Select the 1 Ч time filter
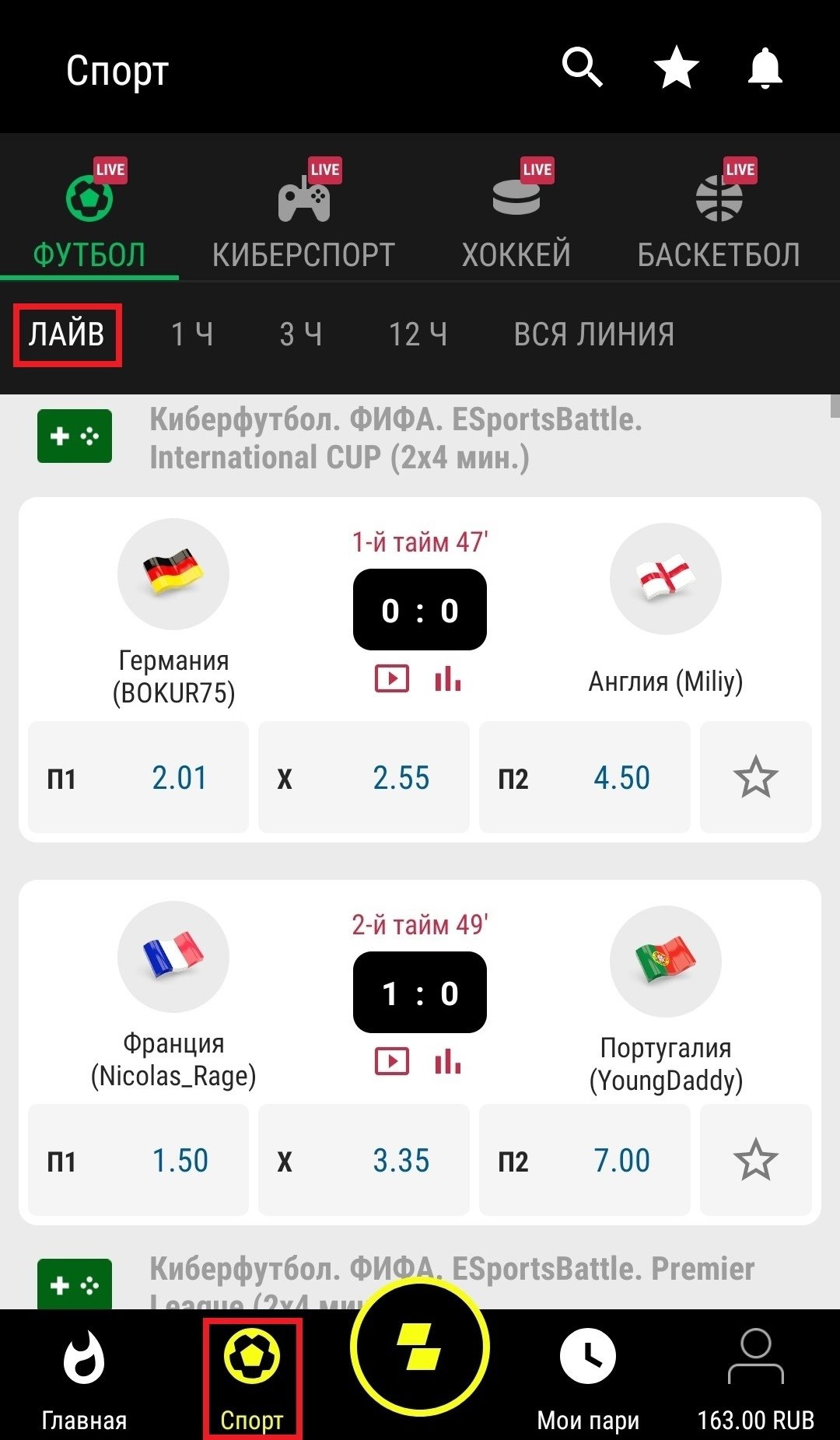Screen dimensions: 840x1440 pyautogui.click(x=191, y=335)
